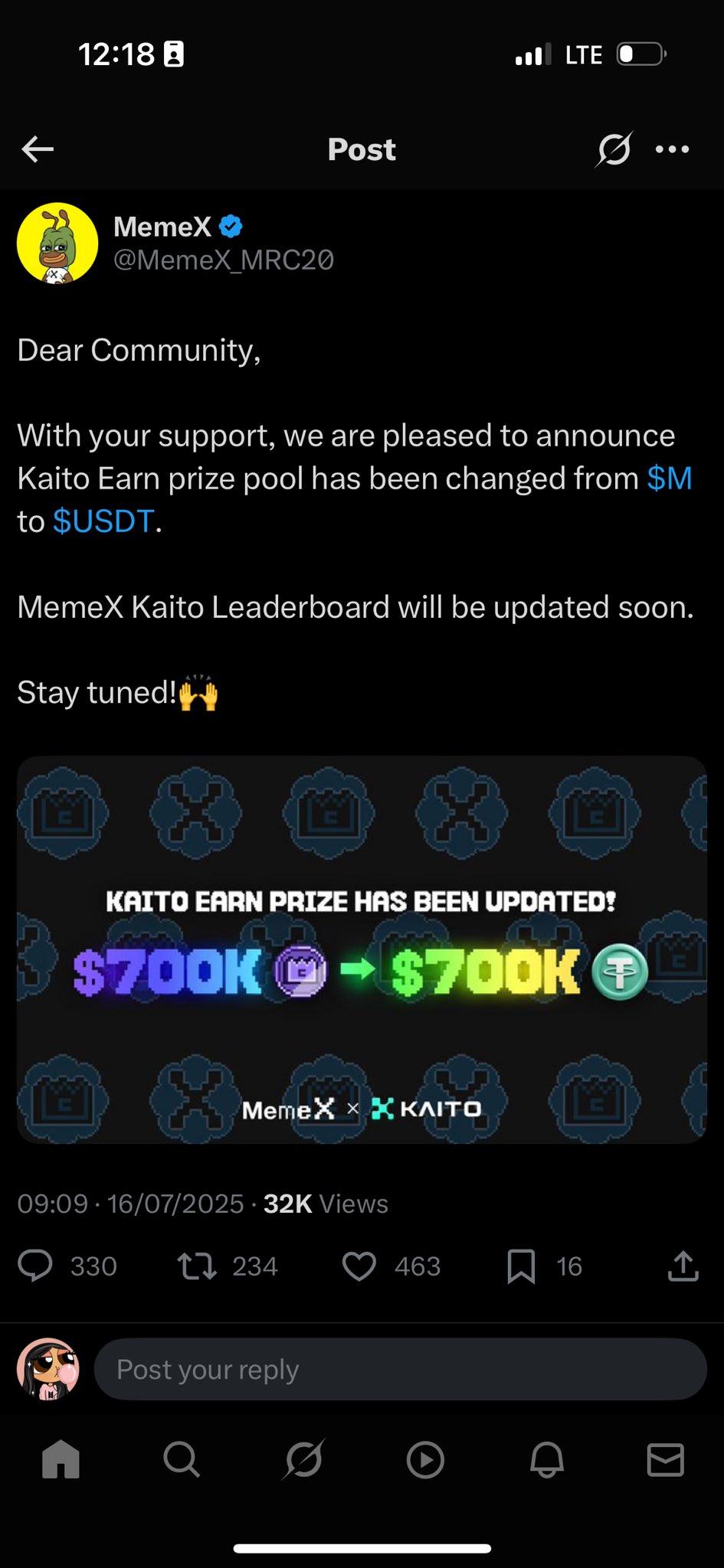This screenshot has width=724, height=1568.
Task: Open the $M cashtag link
Action: 669,479
